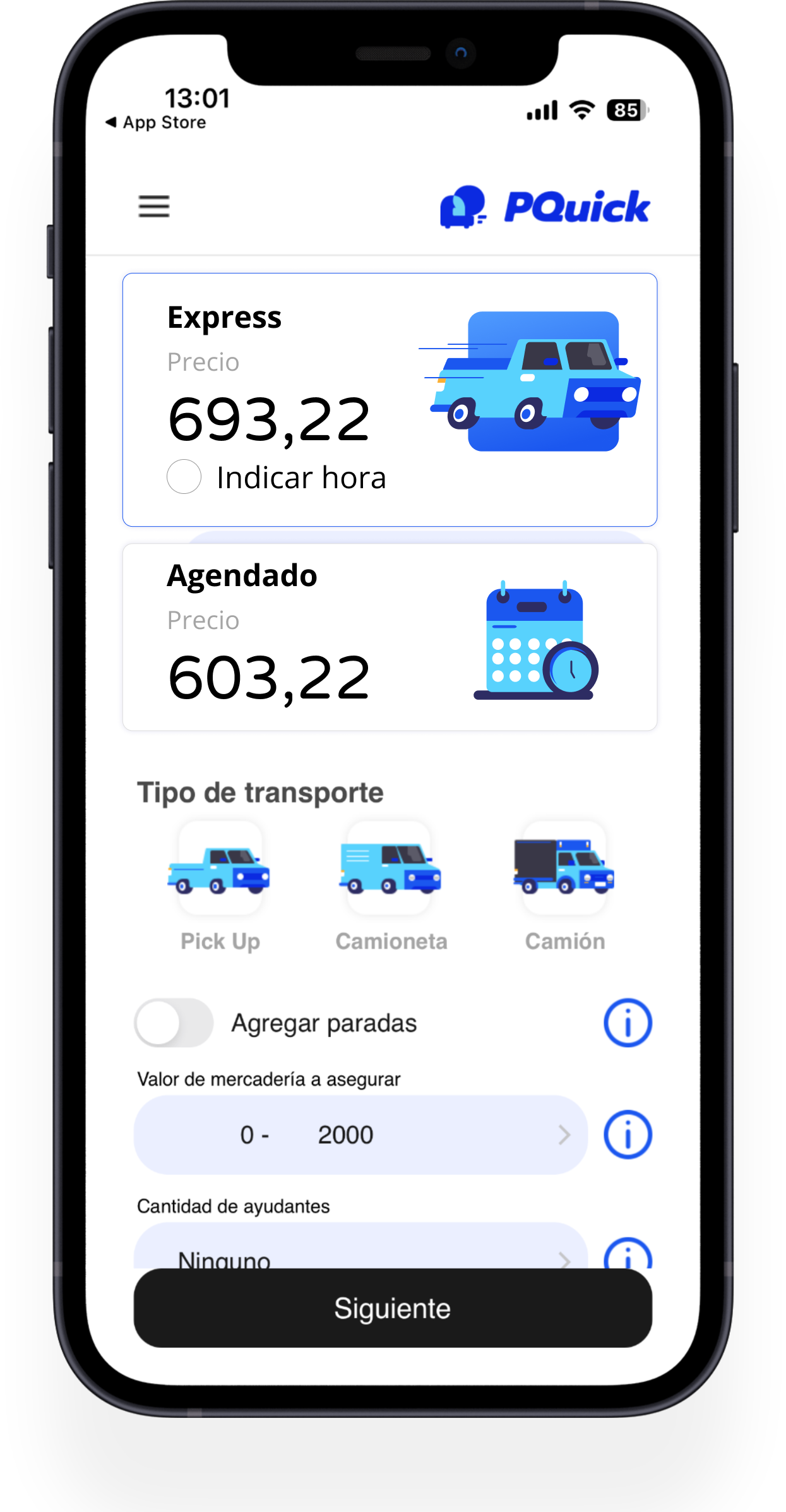Open the hamburger menu
The image size is (786, 1512).
154,207
